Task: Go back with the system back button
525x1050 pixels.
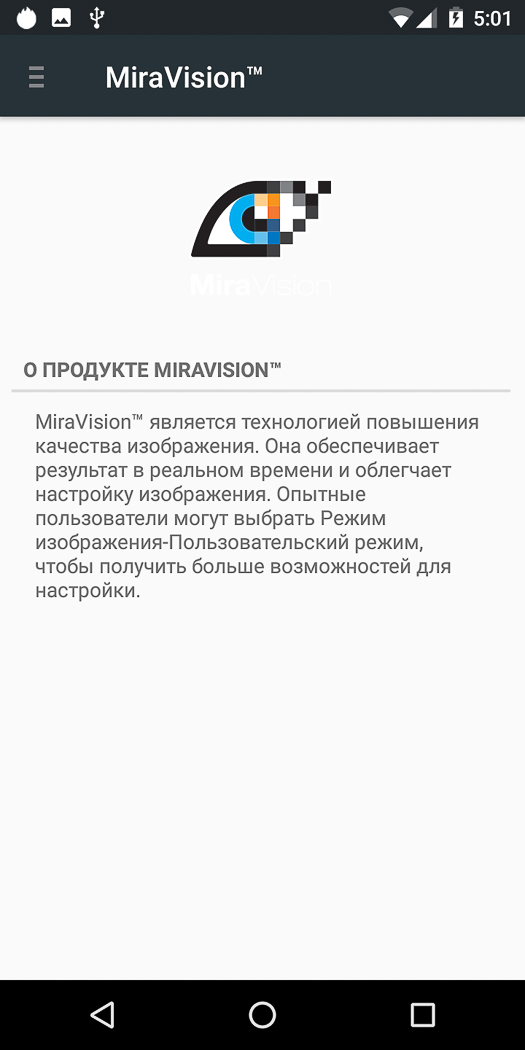Action: tap(102, 1015)
